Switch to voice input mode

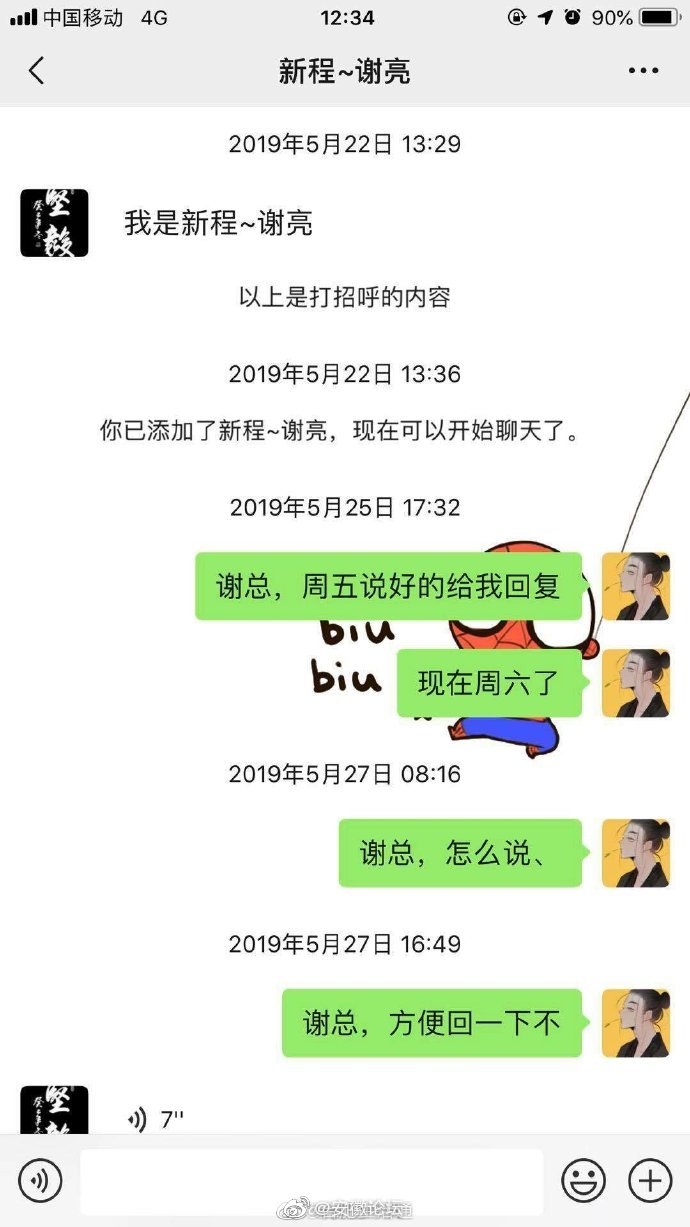(x=40, y=1181)
